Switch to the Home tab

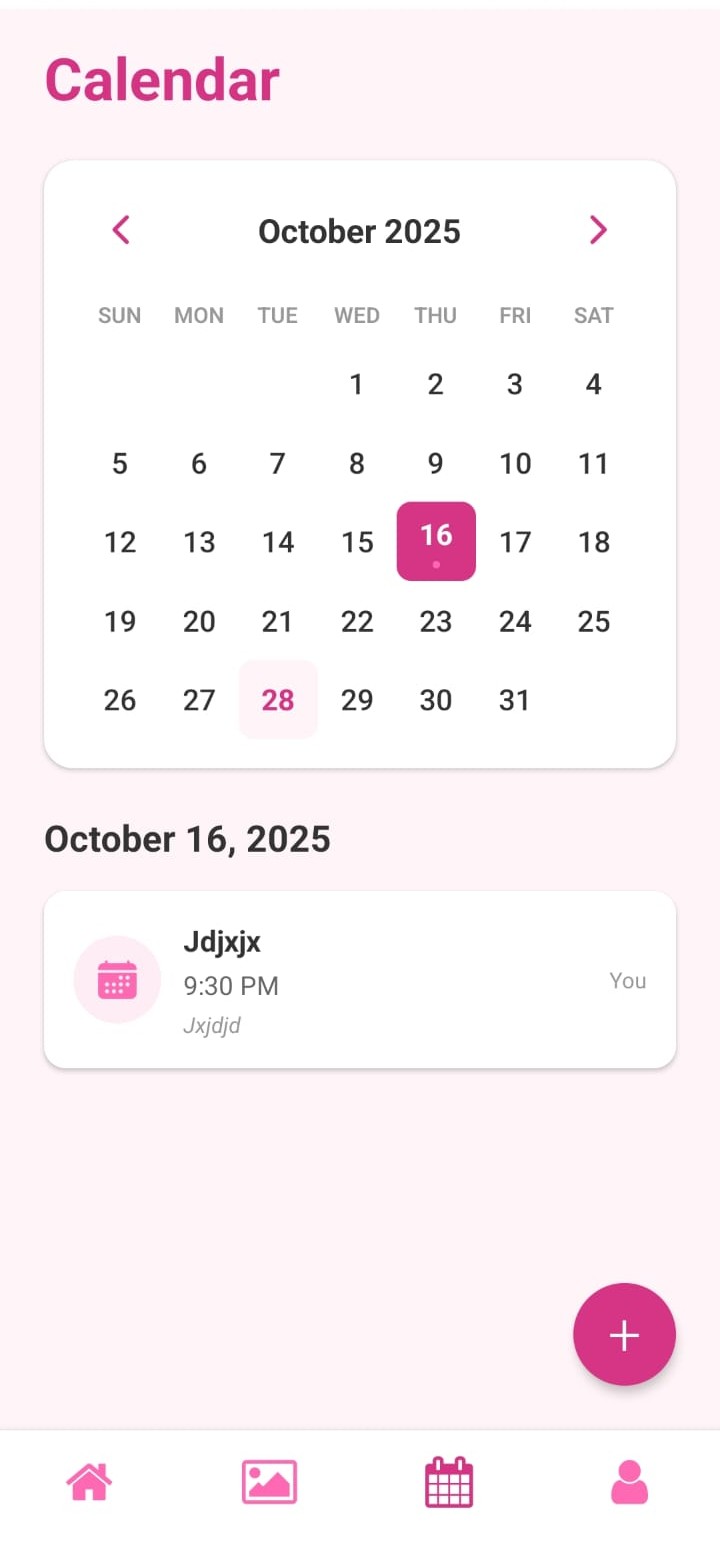coord(89,1481)
